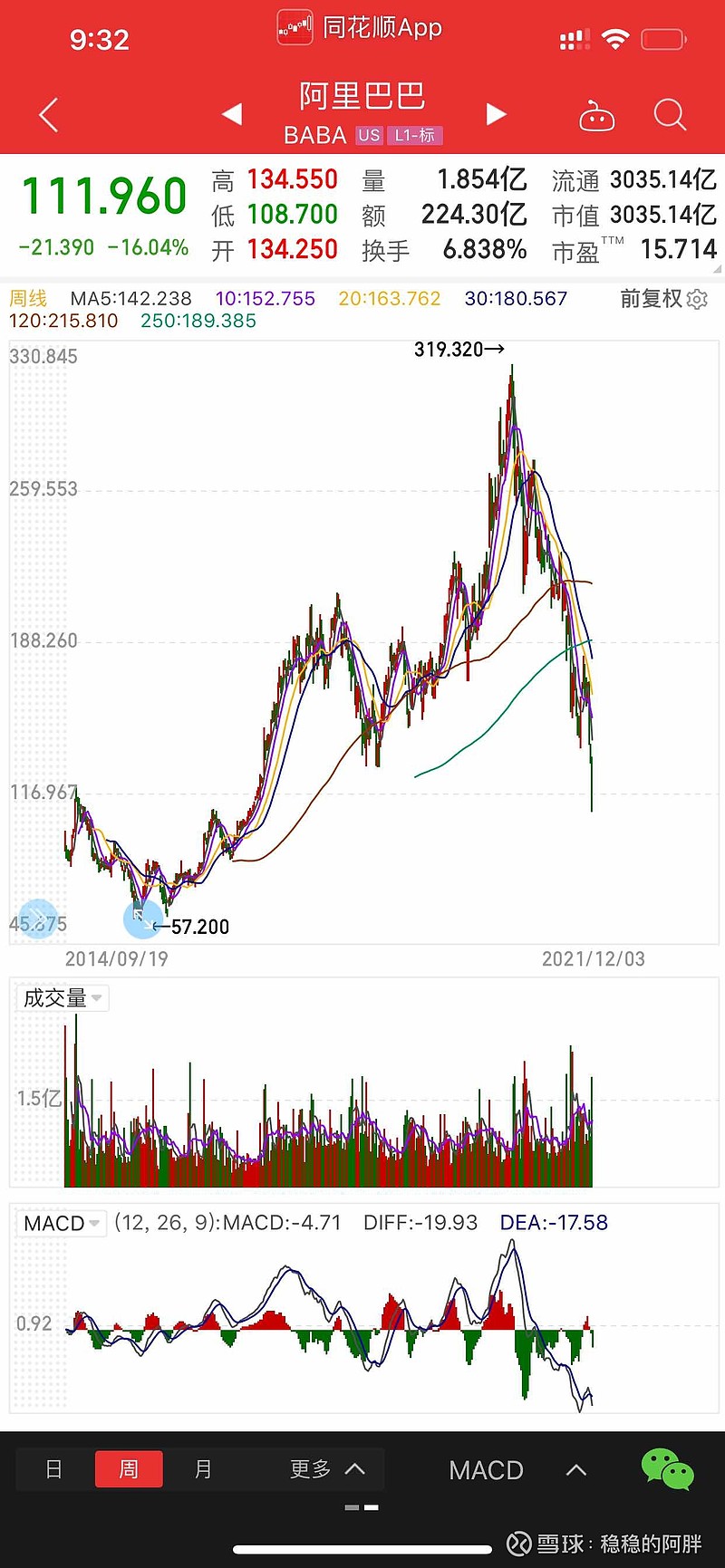Collapse the MACD panel chevron
Image resolution: width=725 pixels, height=1568 pixels.
coord(575,1469)
